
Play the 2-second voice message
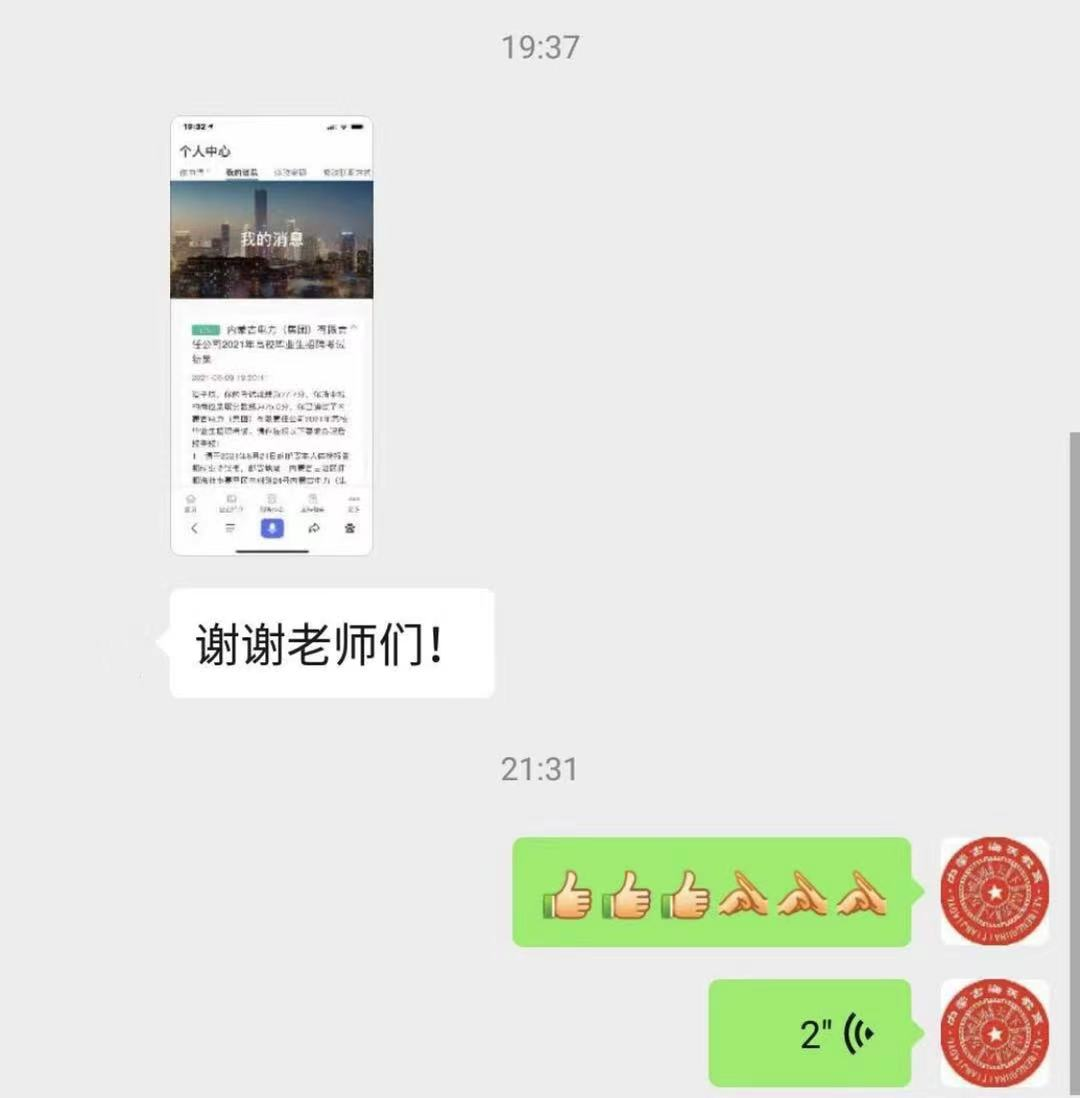click(x=810, y=1033)
